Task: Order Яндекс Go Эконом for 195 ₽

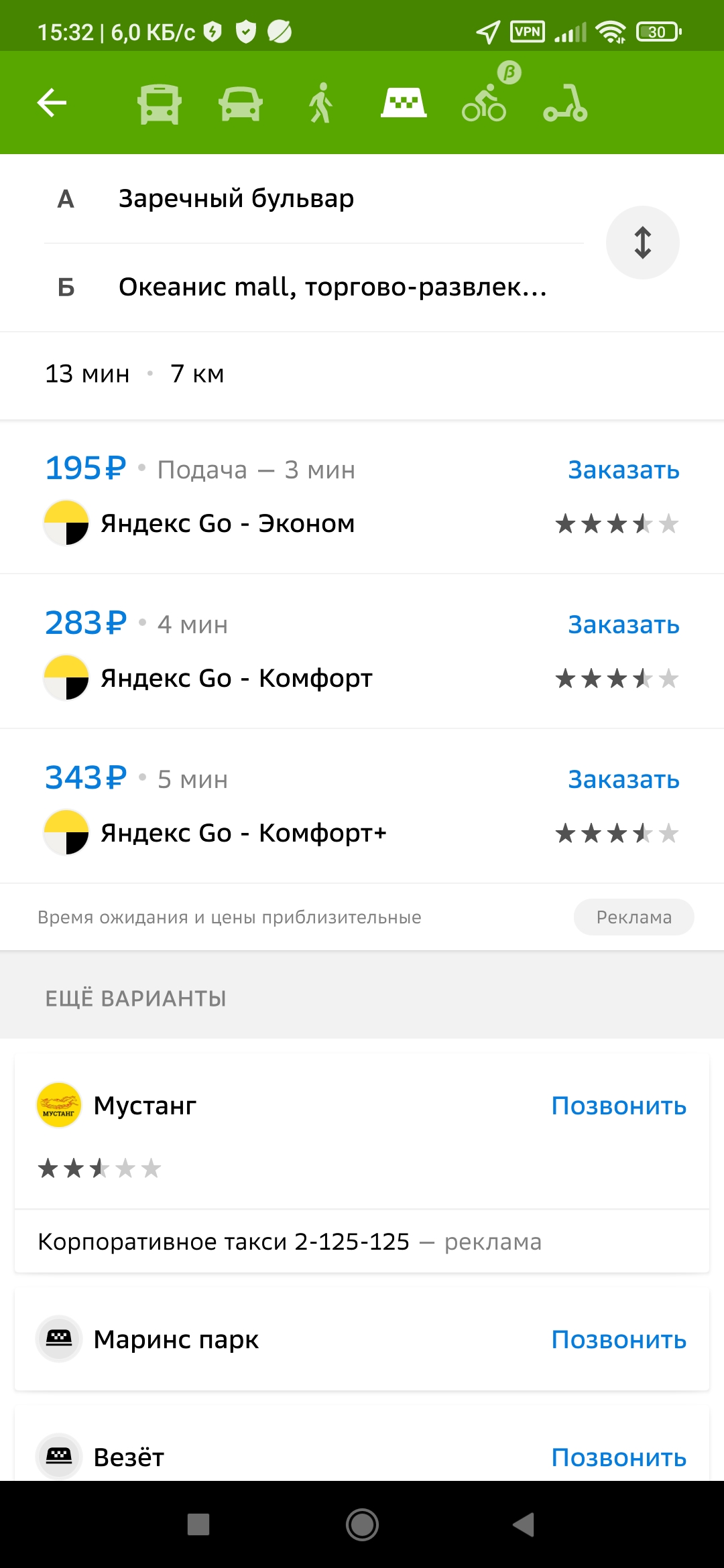Action: (x=623, y=470)
